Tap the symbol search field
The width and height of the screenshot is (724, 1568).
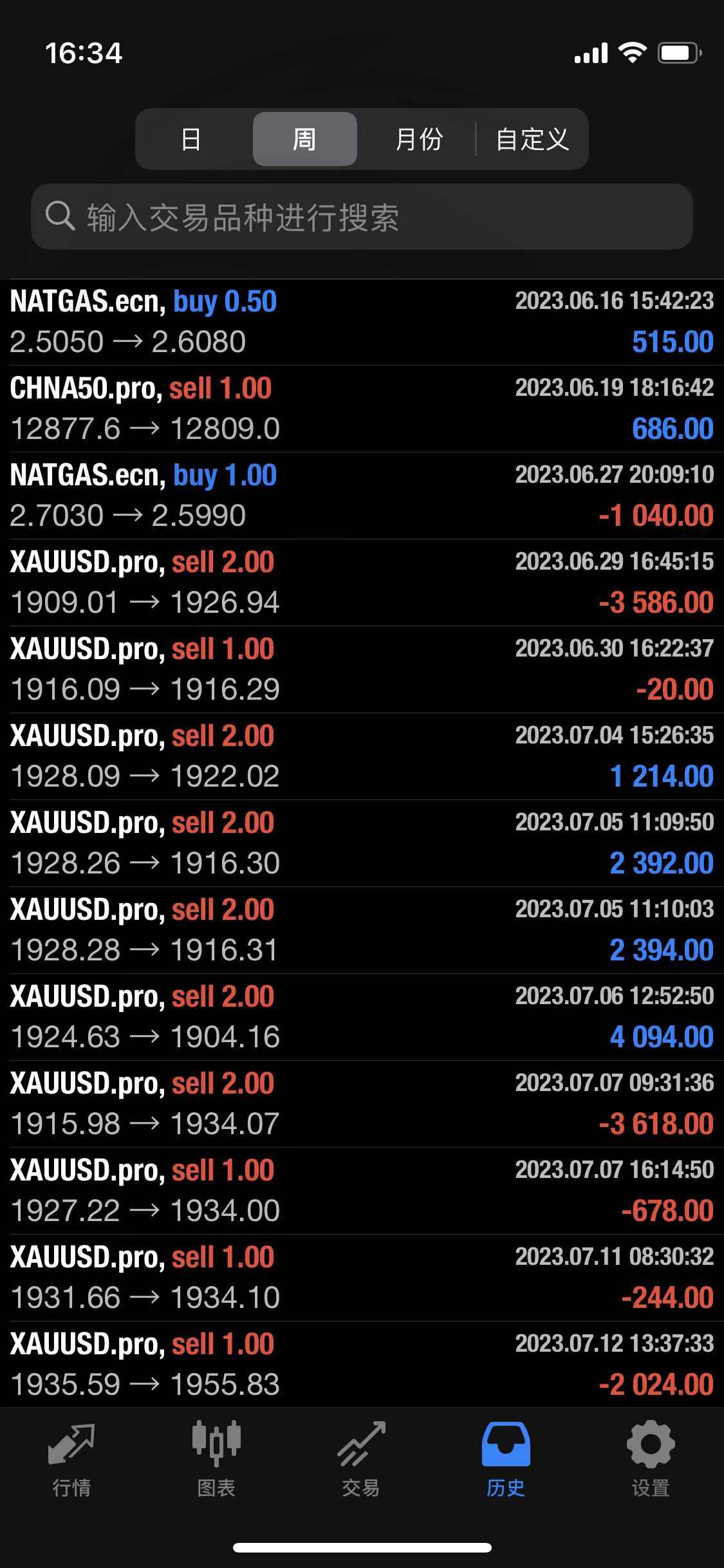[x=362, y=217]
